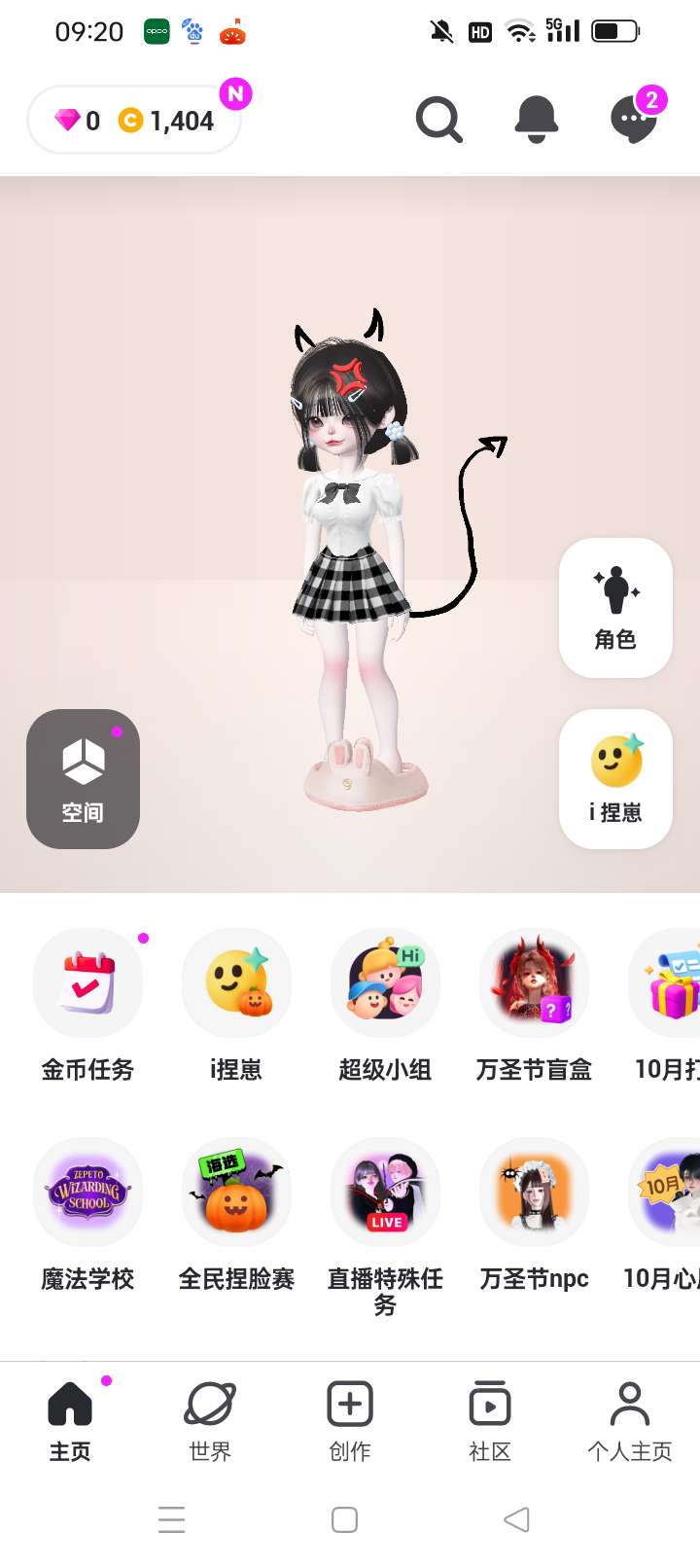Switch to the 创作 tab
Screen dimensions: 700x1568
(350, 1420)
